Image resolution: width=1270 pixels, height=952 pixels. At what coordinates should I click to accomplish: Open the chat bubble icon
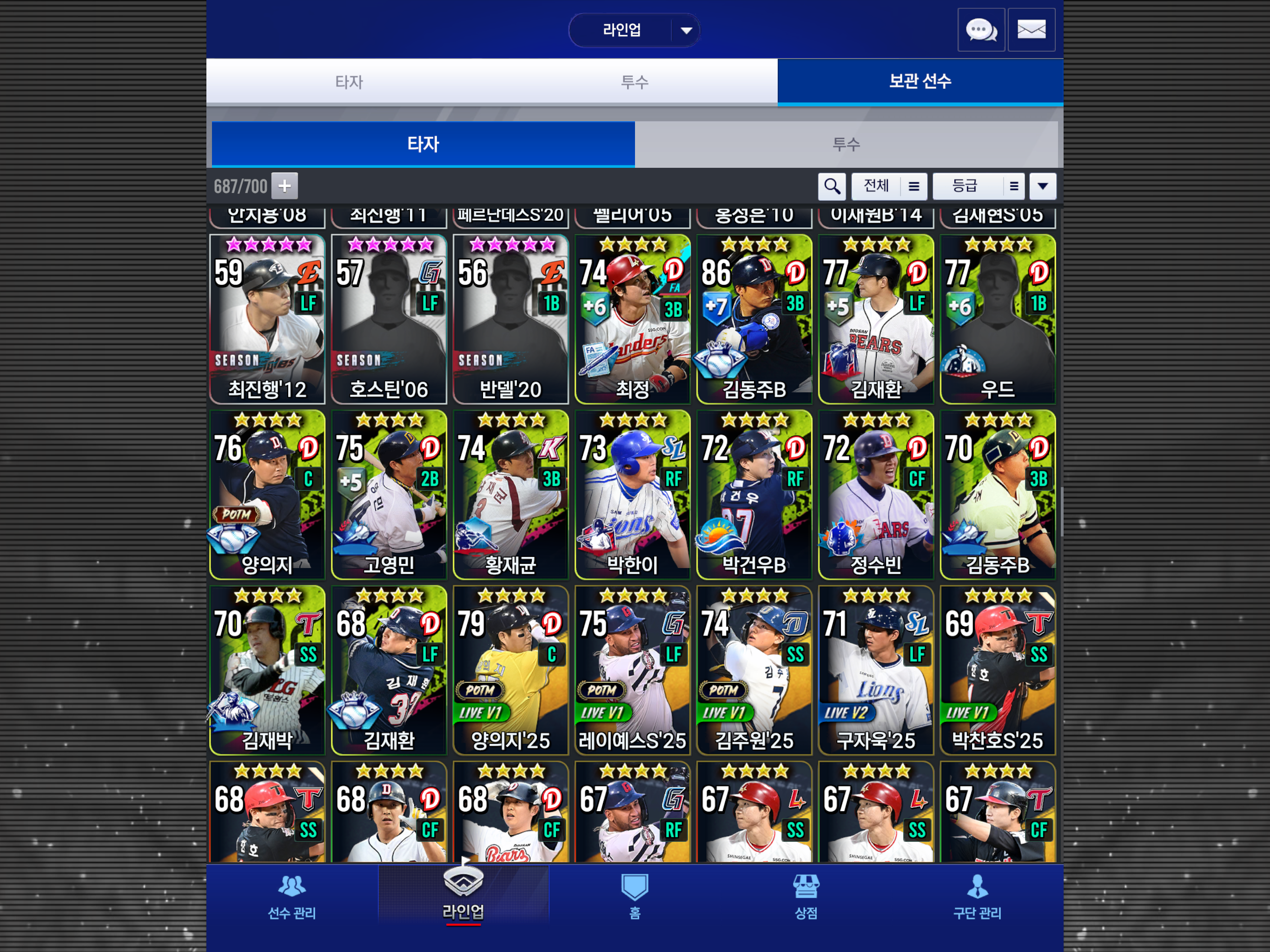(x=981, y=30)
